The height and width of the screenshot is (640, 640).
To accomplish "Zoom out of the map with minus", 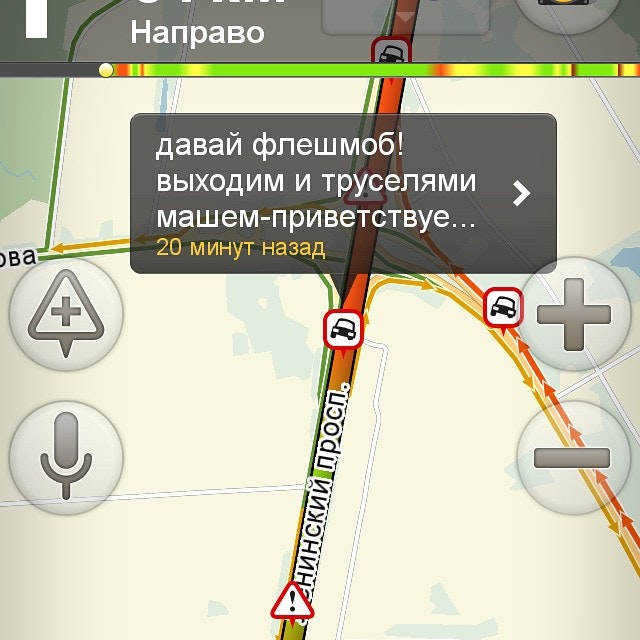I will (x=572, y=459).
